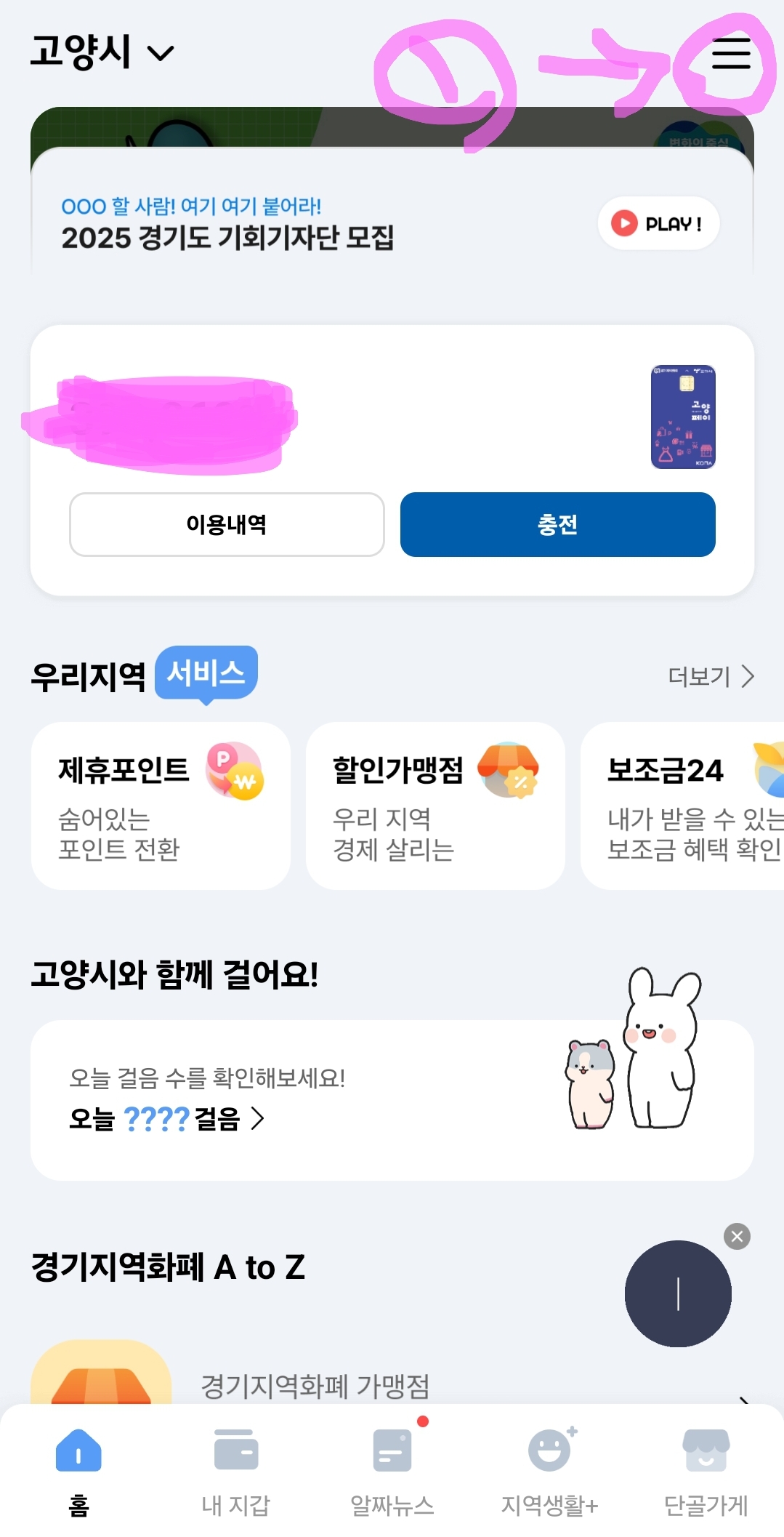
Task: Open the 고양페이 card image
Action: click(x=682, y=417)
